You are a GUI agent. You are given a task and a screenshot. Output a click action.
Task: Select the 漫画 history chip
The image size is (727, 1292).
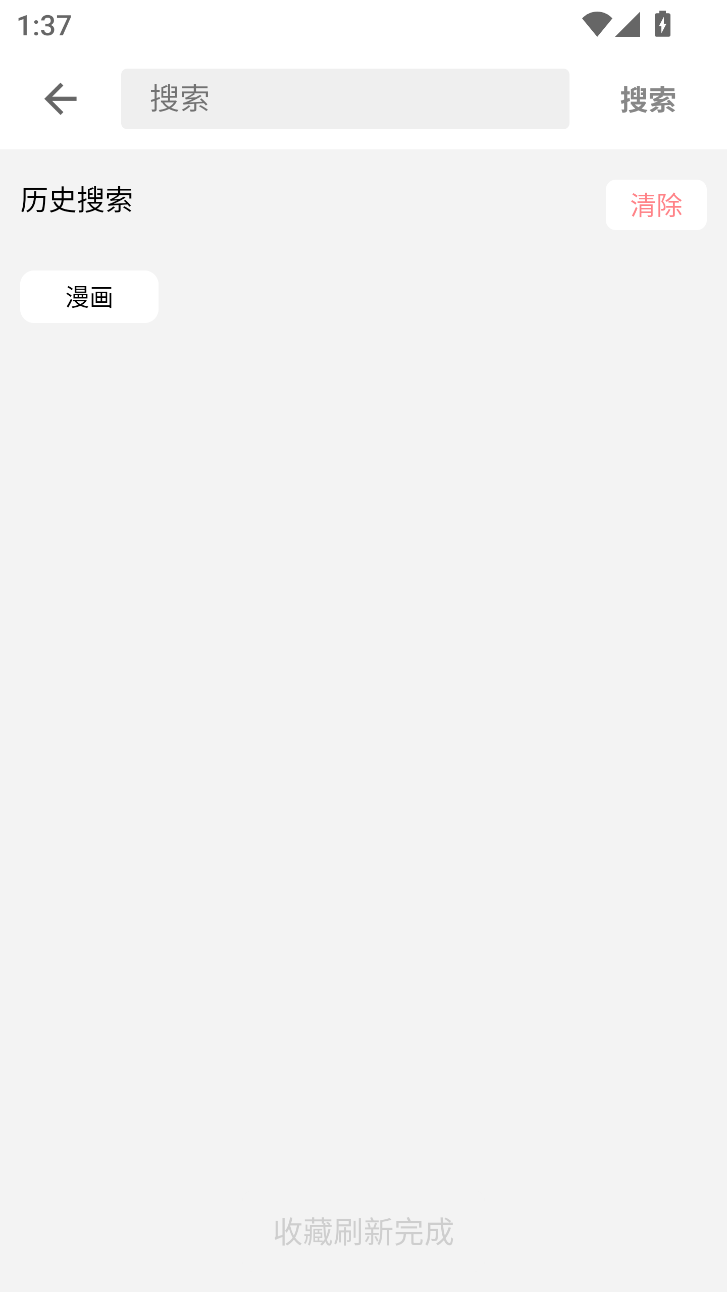(x=89, y=297)
